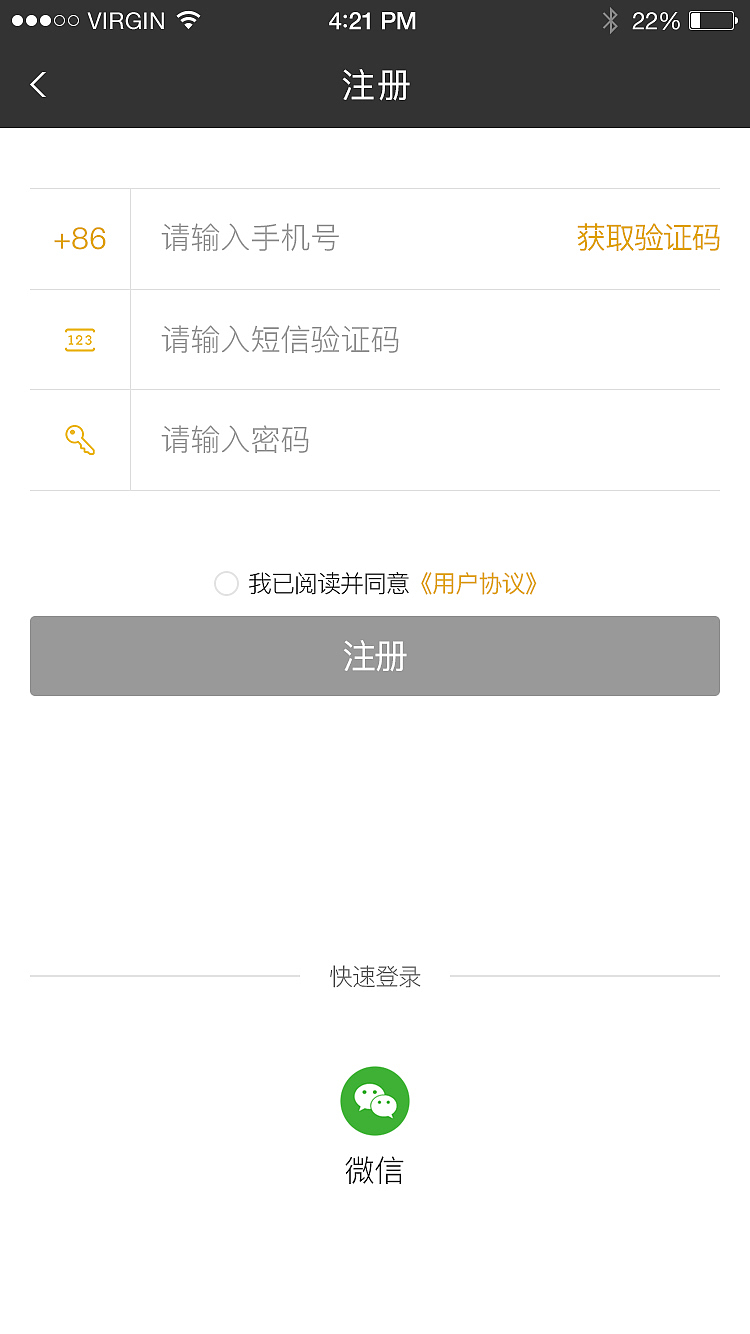
Task: Open the 注册 page title header
Action: point(375,85)
